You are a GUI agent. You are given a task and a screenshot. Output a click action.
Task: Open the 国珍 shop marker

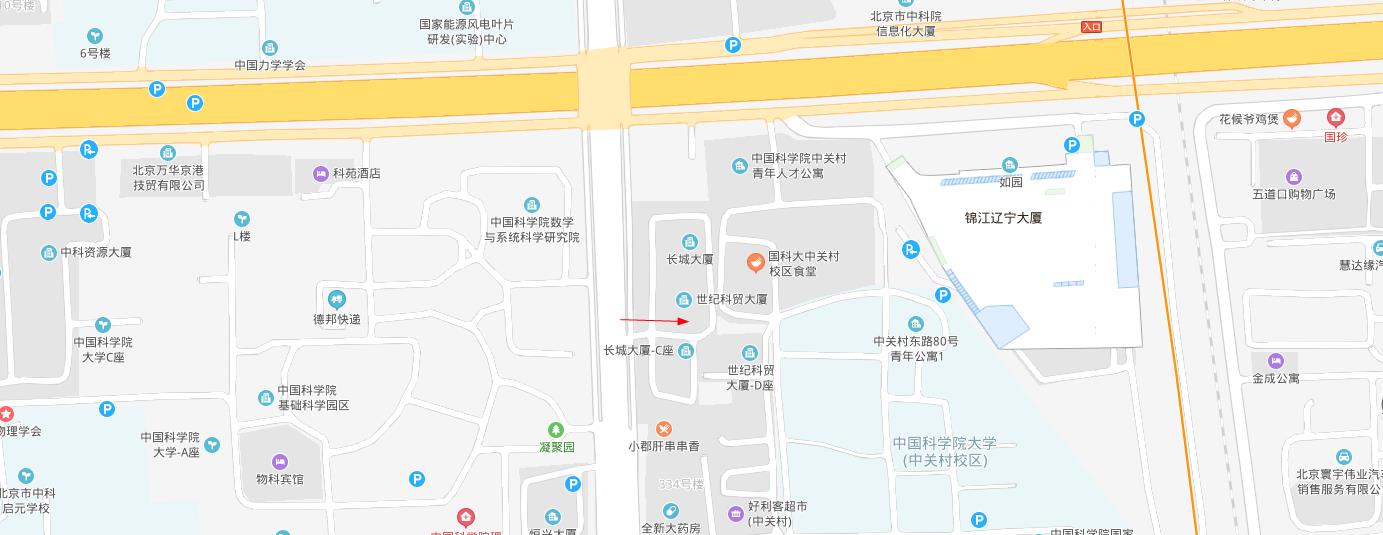[1336, 118]
